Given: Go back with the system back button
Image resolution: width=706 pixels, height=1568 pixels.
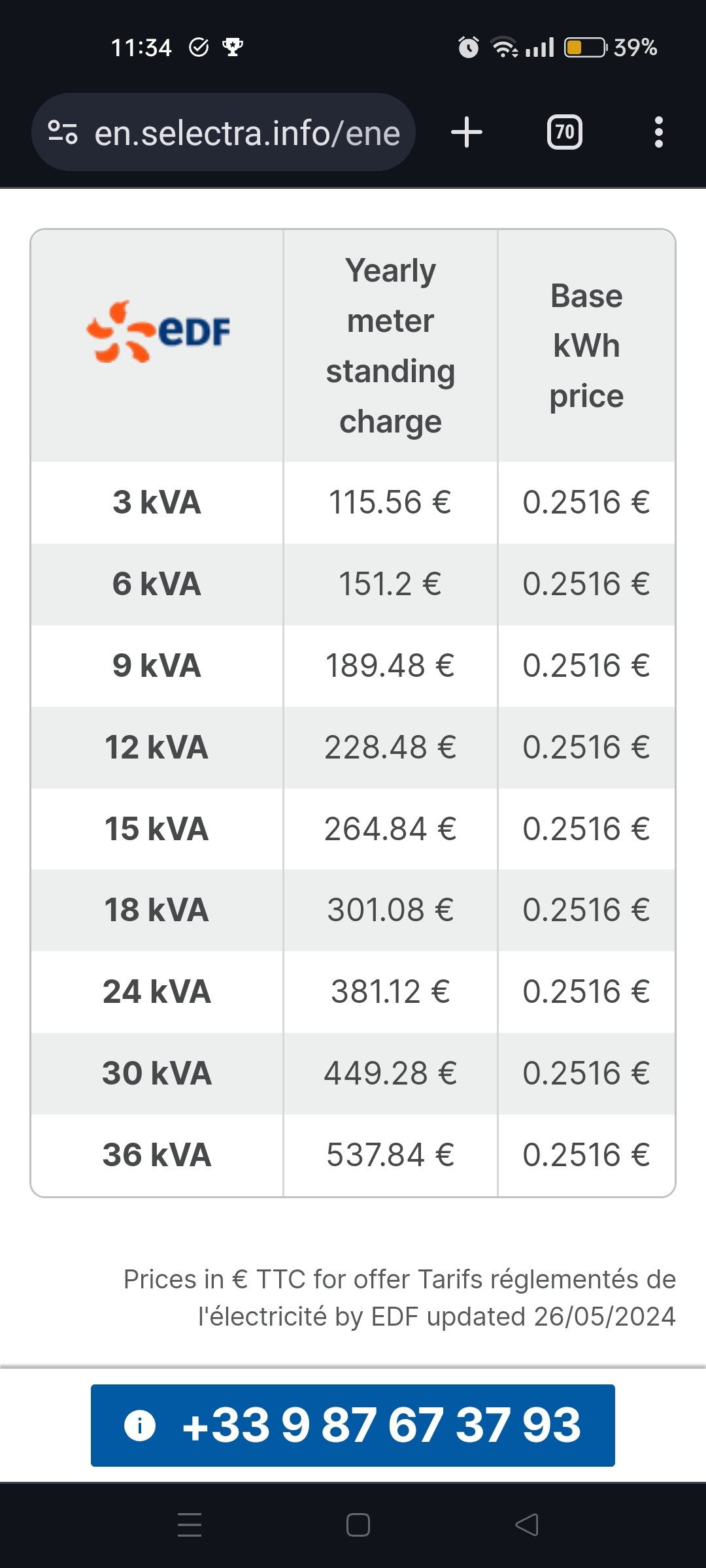Looking at the screenshot, I should (x=527, y=1525).
